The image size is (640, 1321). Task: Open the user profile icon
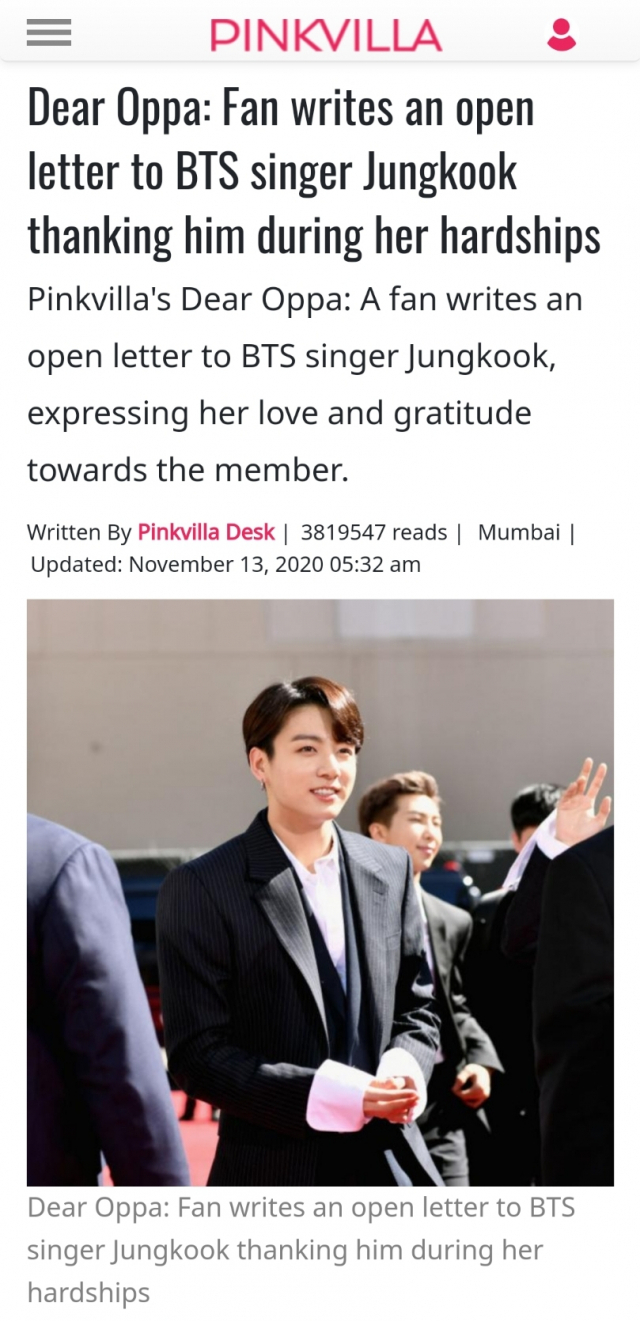pos(562,33)
